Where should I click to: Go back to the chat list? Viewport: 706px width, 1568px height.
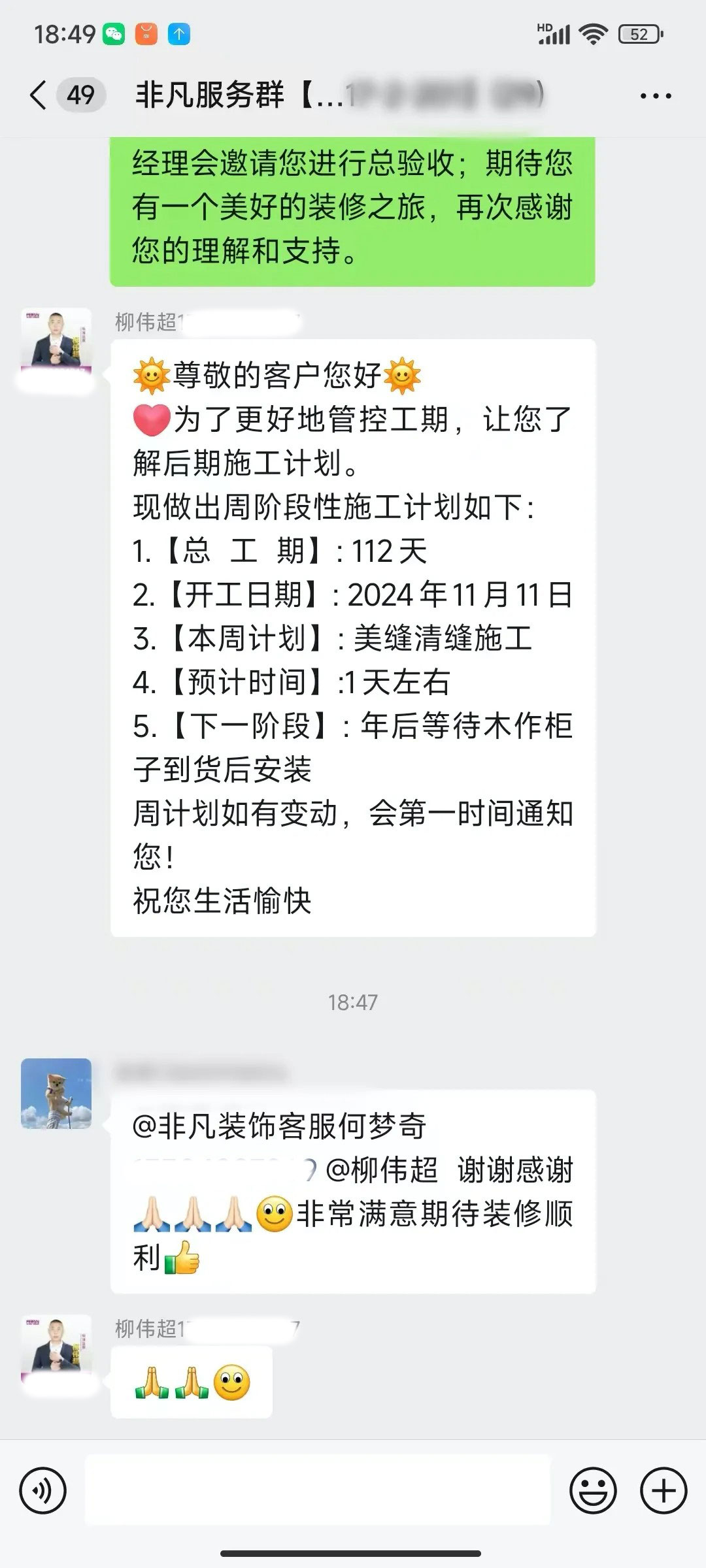coord(39,95)
